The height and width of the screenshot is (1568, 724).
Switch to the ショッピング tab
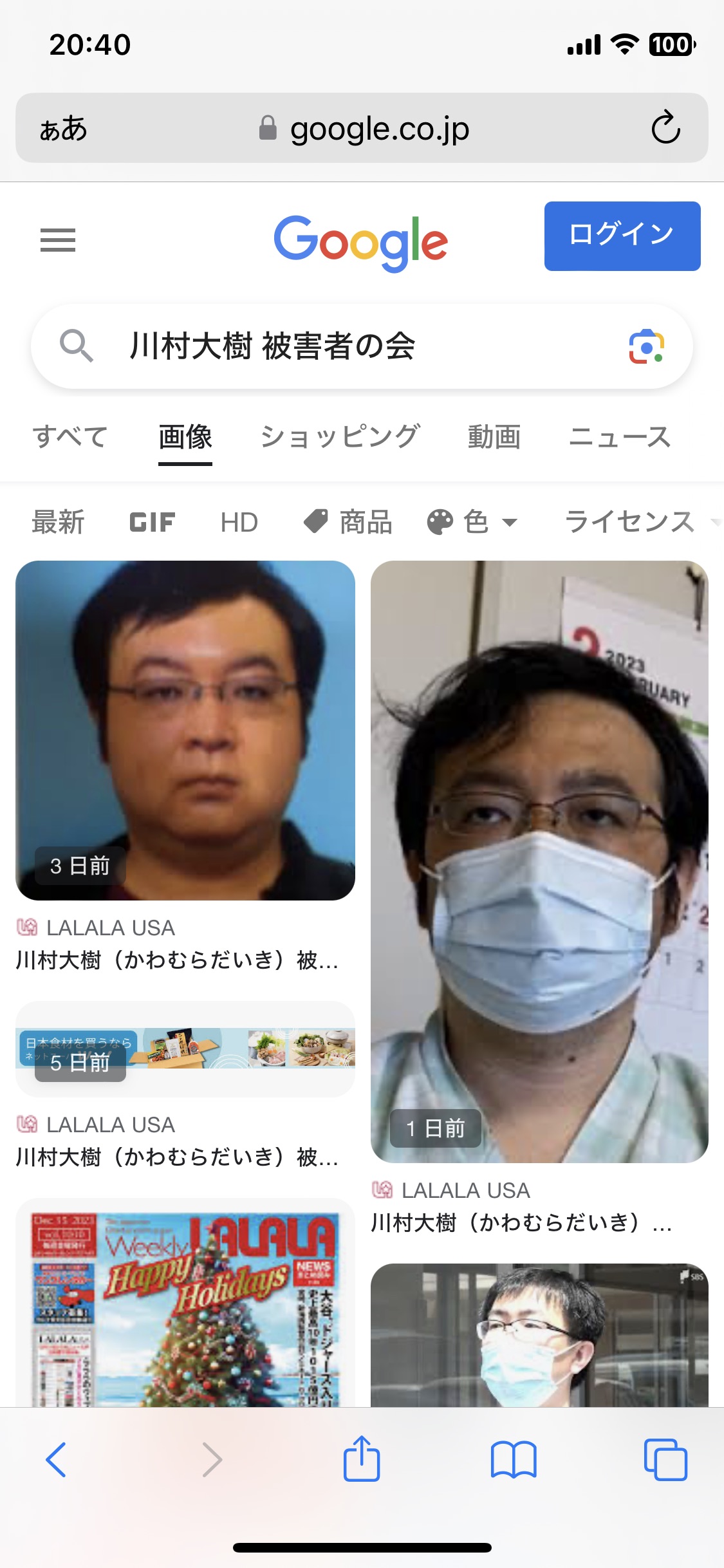click(x=340, y=437)
